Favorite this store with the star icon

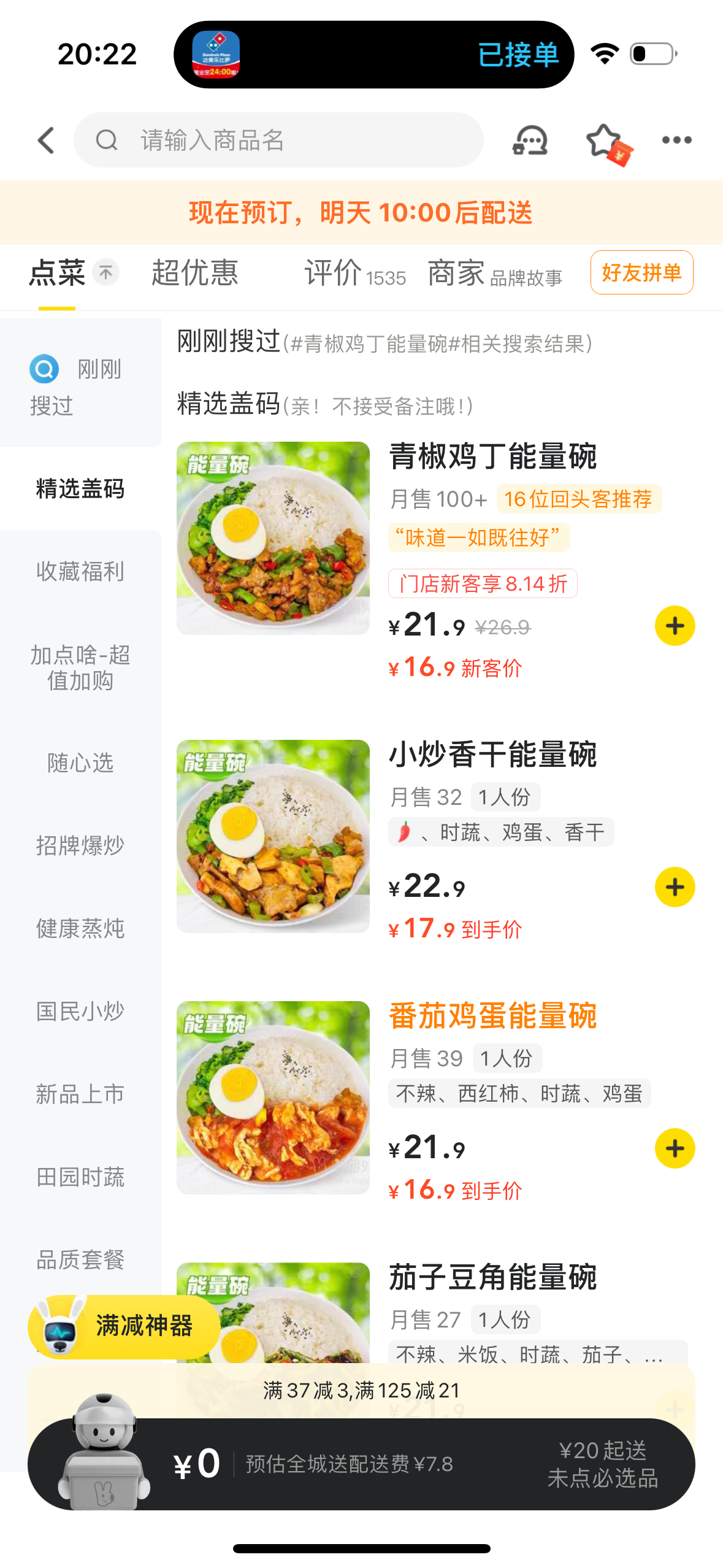605,141
